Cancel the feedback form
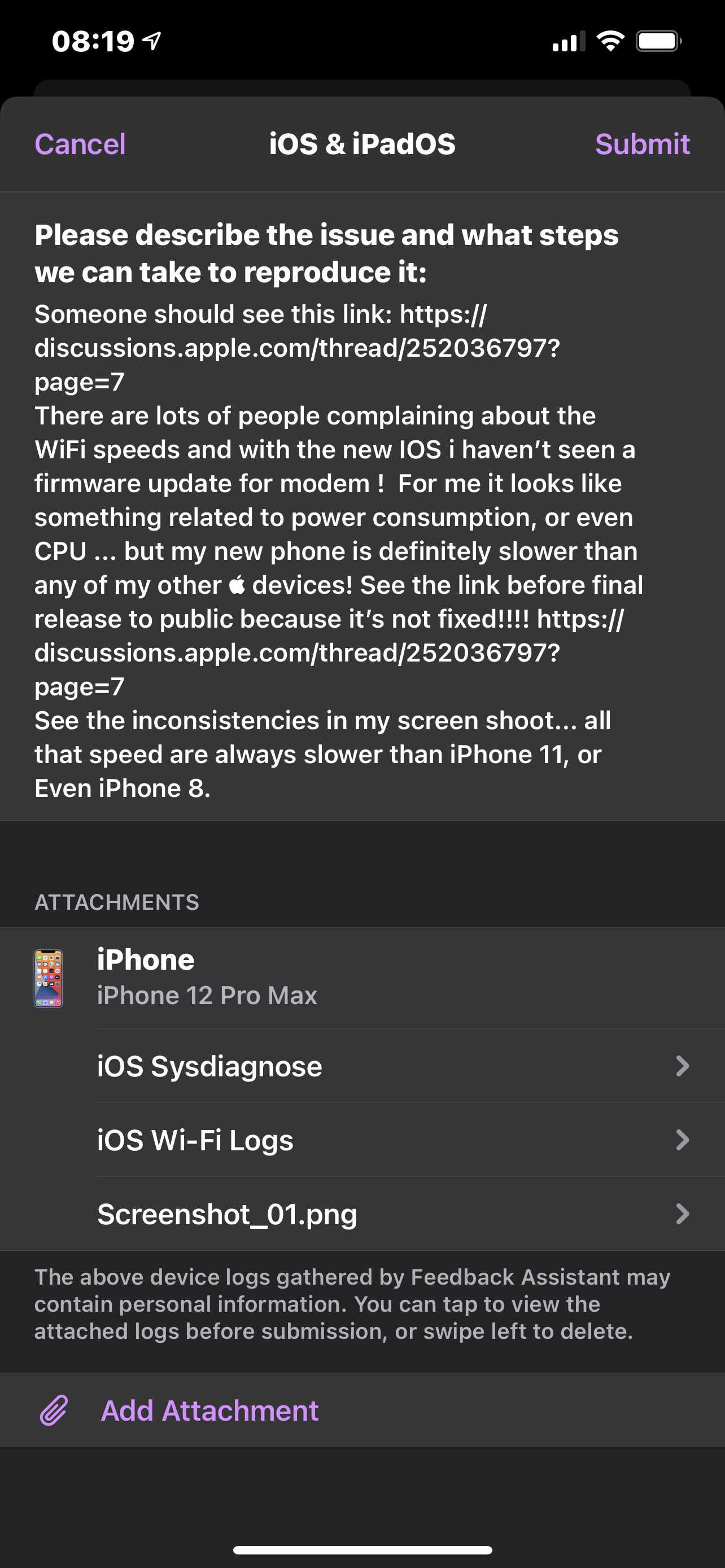725x1568 pixels. pos(80,144)
